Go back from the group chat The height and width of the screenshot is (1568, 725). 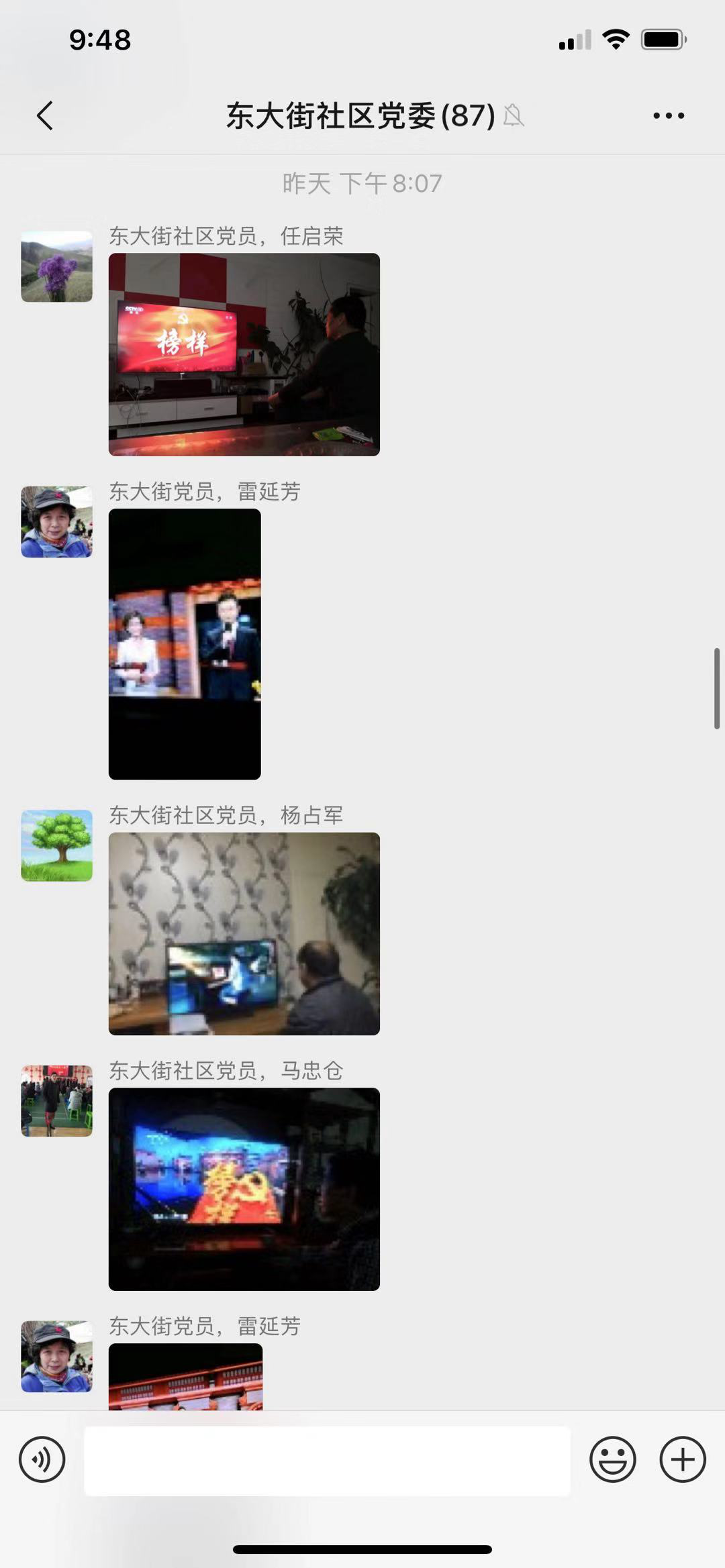45,115
